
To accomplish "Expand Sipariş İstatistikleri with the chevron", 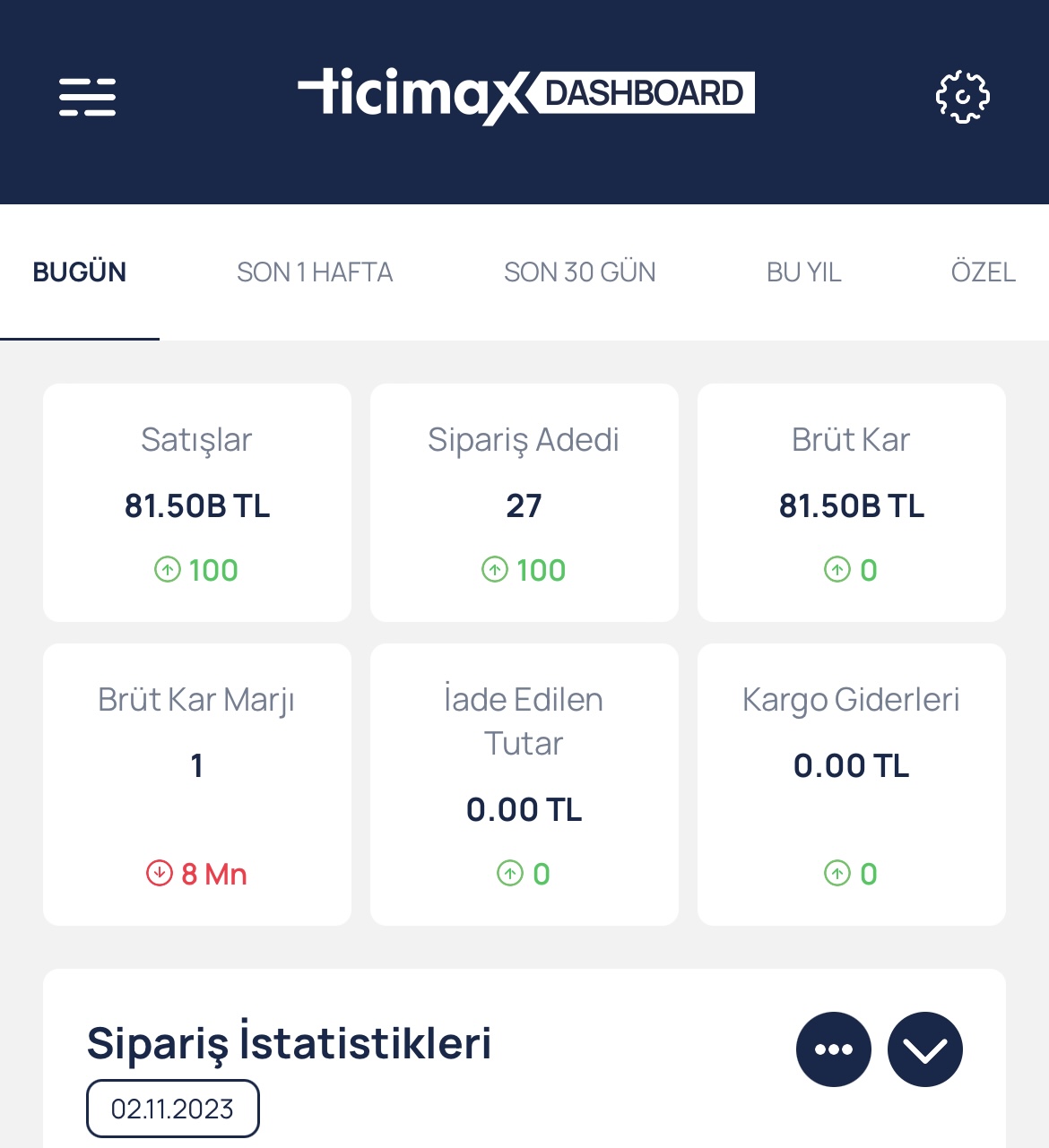I will point(924,1049).
